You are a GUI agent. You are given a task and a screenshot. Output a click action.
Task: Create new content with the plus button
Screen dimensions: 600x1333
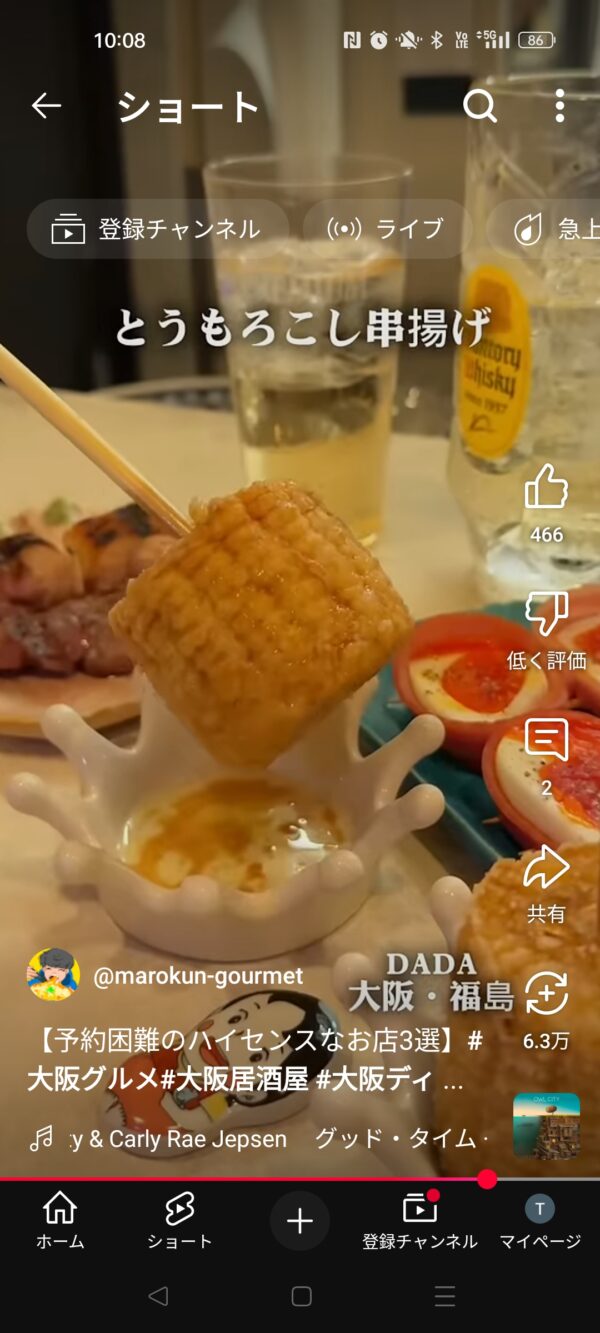point(300,1220)
